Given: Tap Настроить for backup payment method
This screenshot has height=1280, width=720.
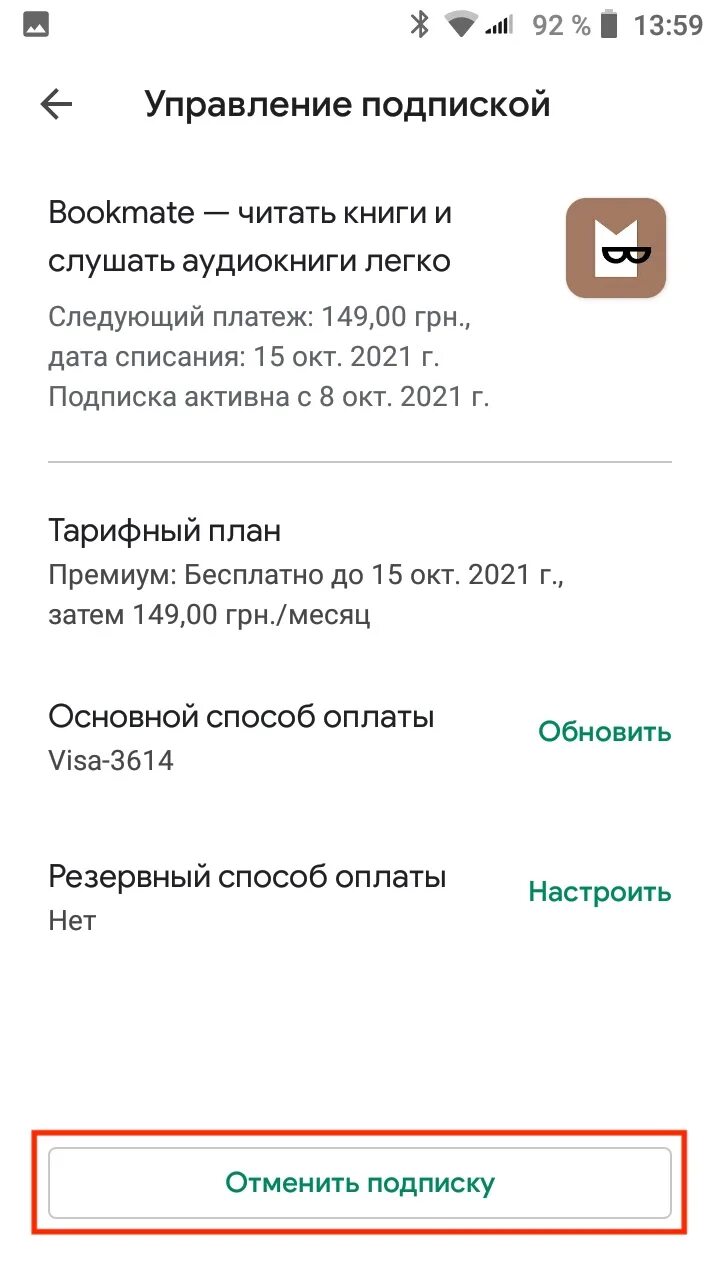Looking at the screenshot, I should pos(599,892).
